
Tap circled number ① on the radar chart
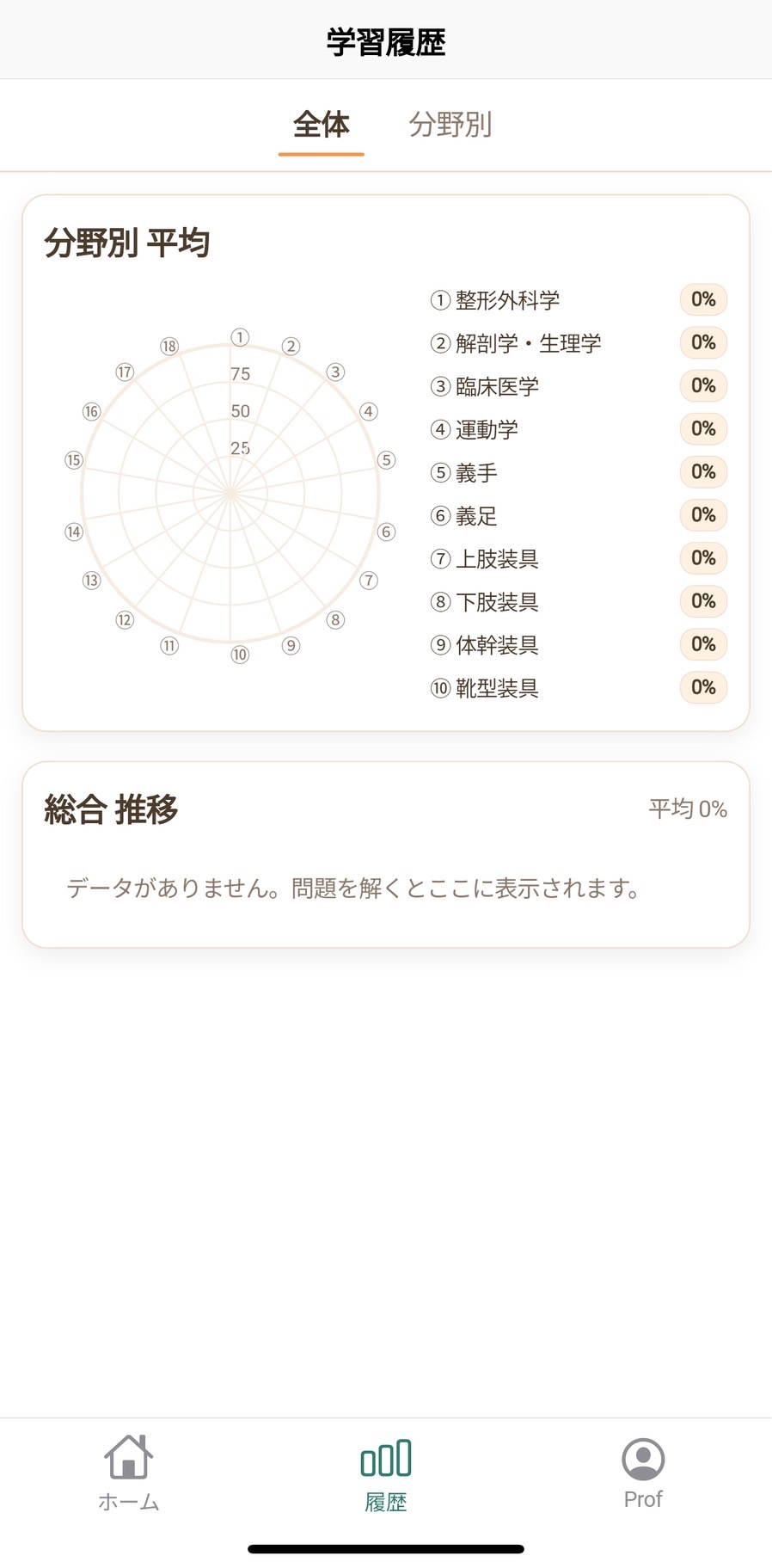(239, 337)
